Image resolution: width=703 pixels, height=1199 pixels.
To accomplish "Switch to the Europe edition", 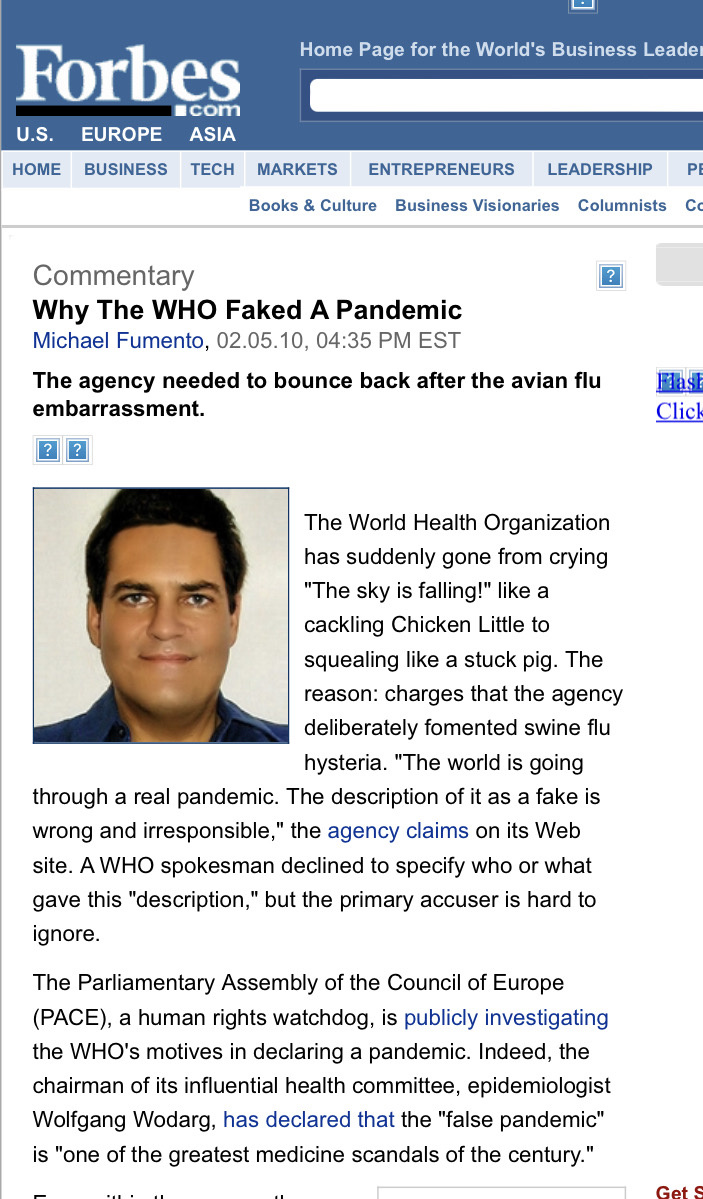I will tap(122, 135).
